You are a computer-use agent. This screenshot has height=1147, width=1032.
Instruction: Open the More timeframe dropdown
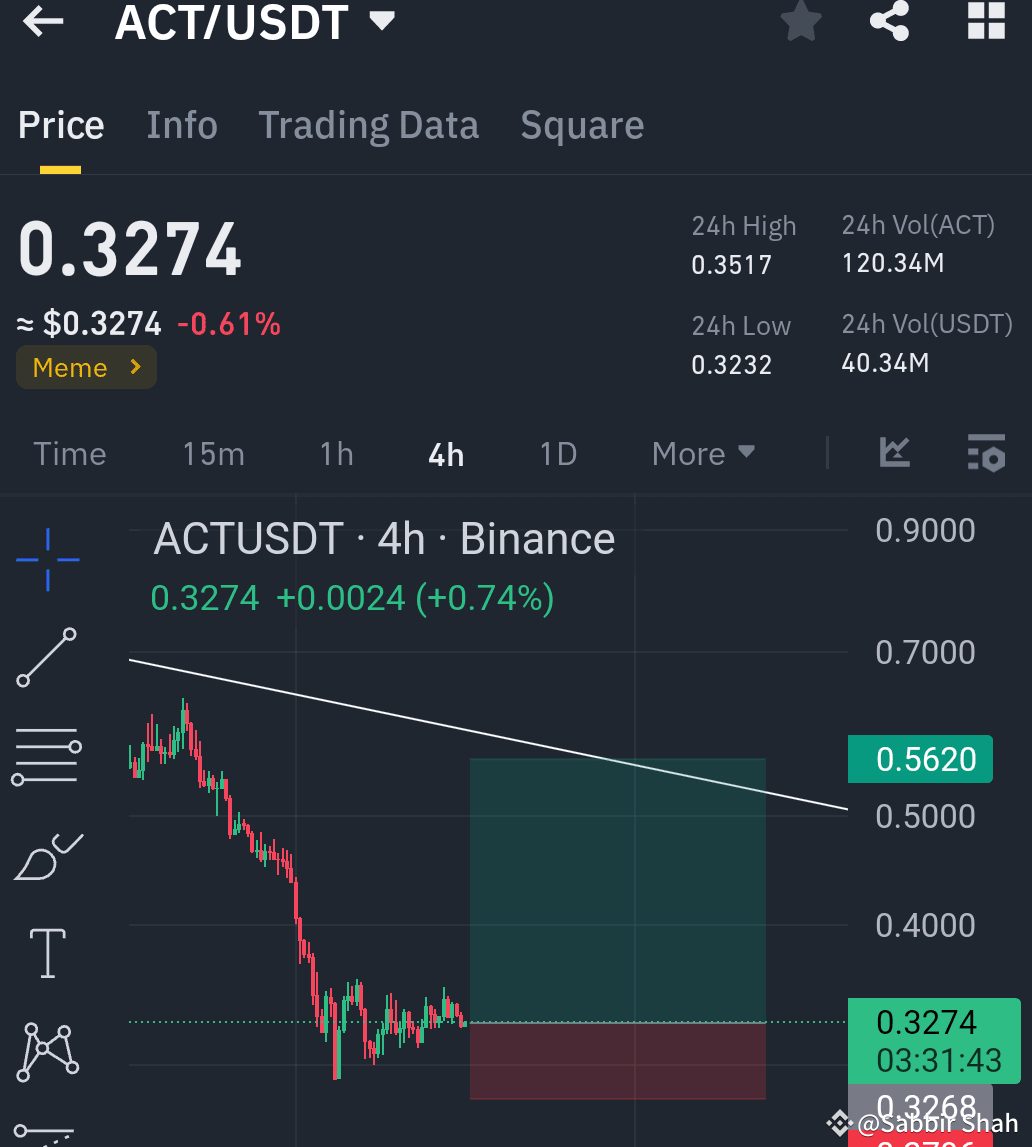tap(702, 453)
